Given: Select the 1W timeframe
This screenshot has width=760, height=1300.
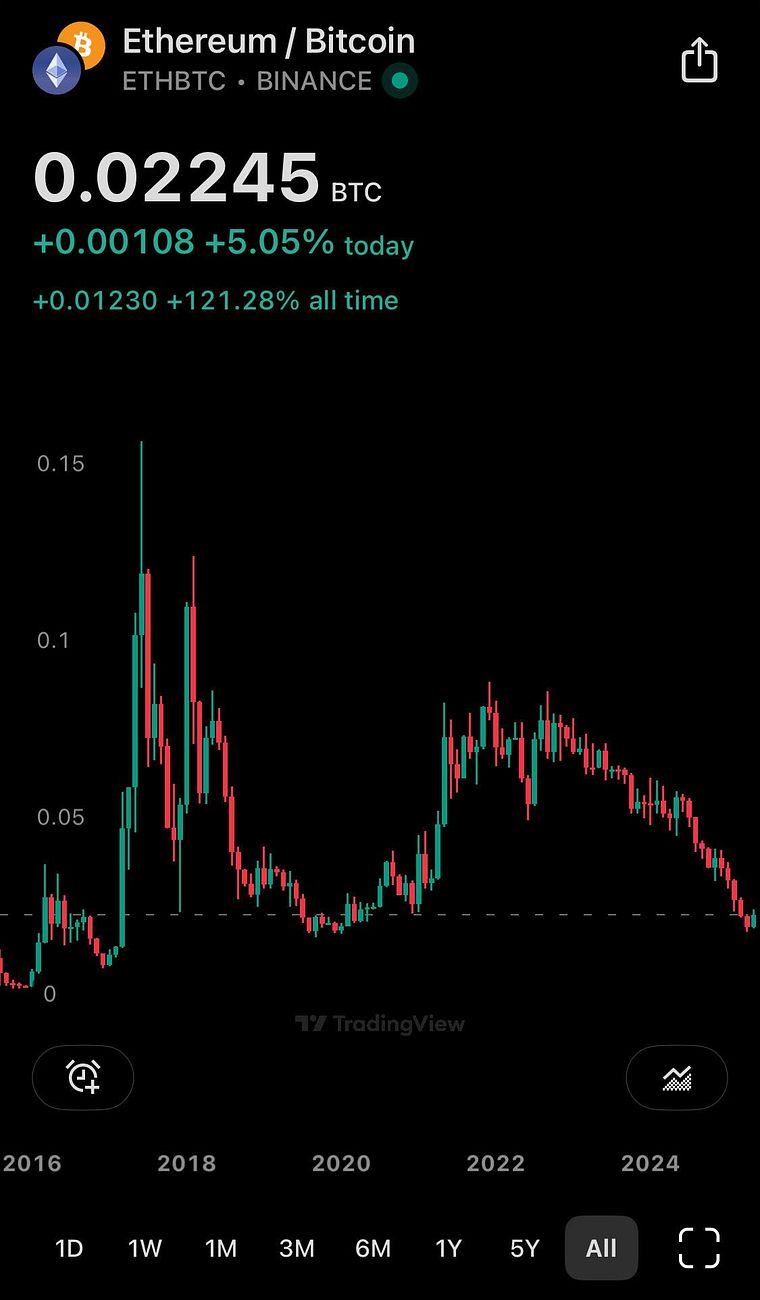Looking at the screenshot, I should click(x=145, y=1248).
